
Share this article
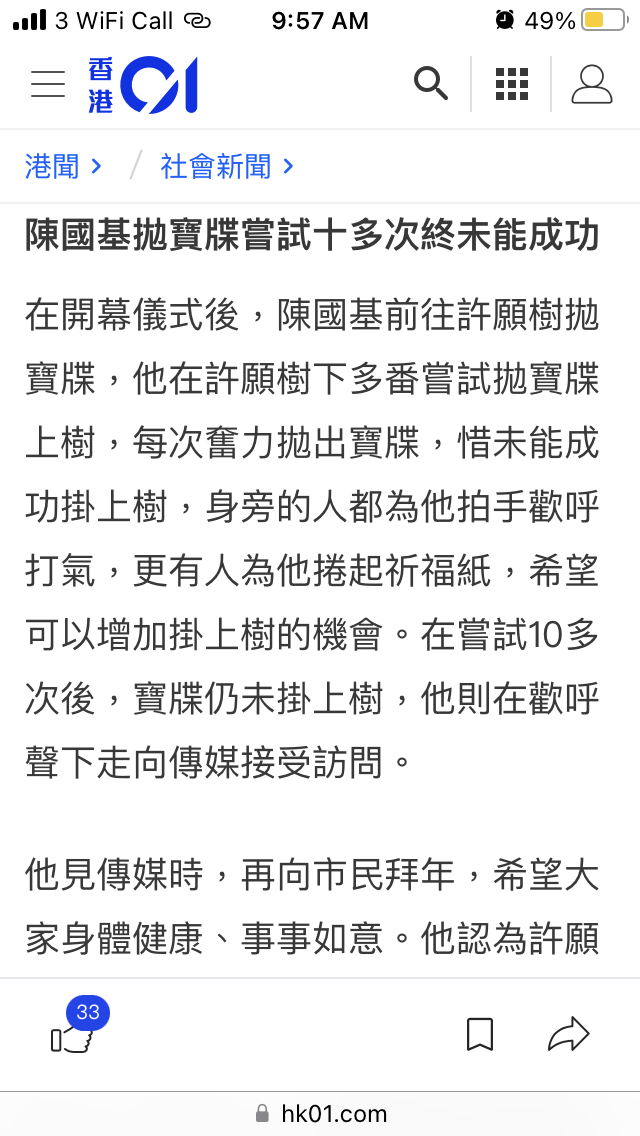(568, 1034)
